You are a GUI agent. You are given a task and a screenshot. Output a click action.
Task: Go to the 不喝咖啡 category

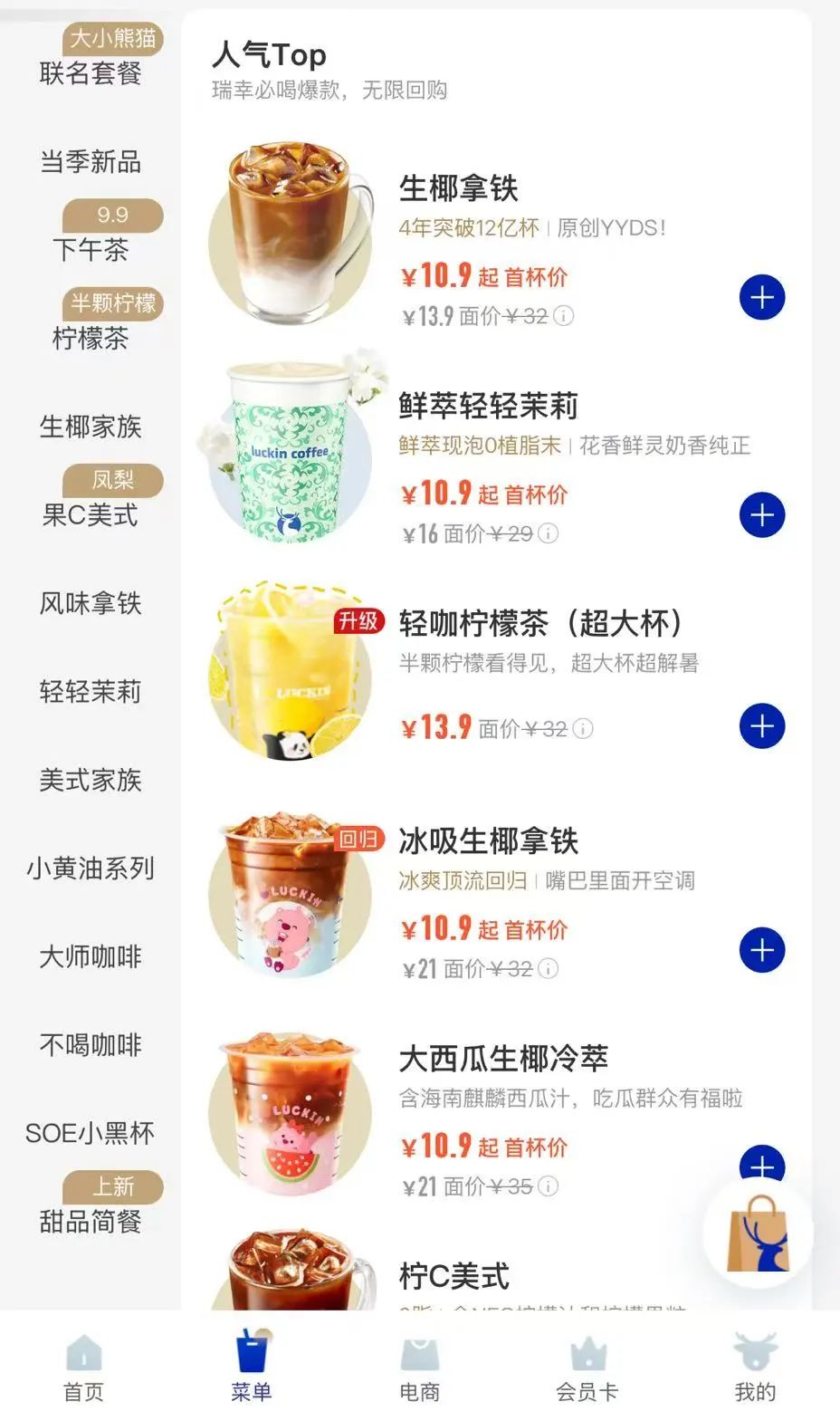pos(91,1045)
